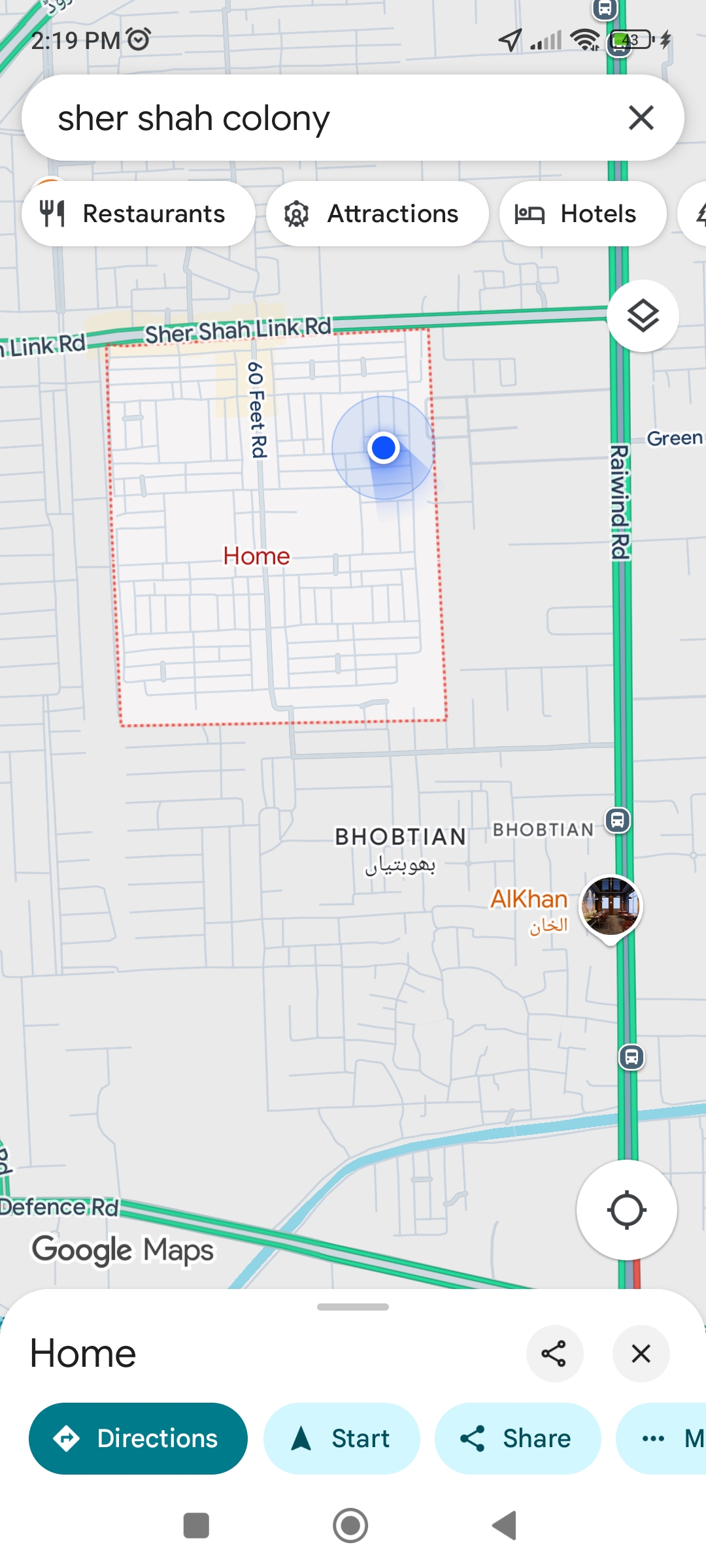The height and width of the screenshot is (1568, 706).
Task: Select the Hotels chip
Action: (x=583, y=214)
